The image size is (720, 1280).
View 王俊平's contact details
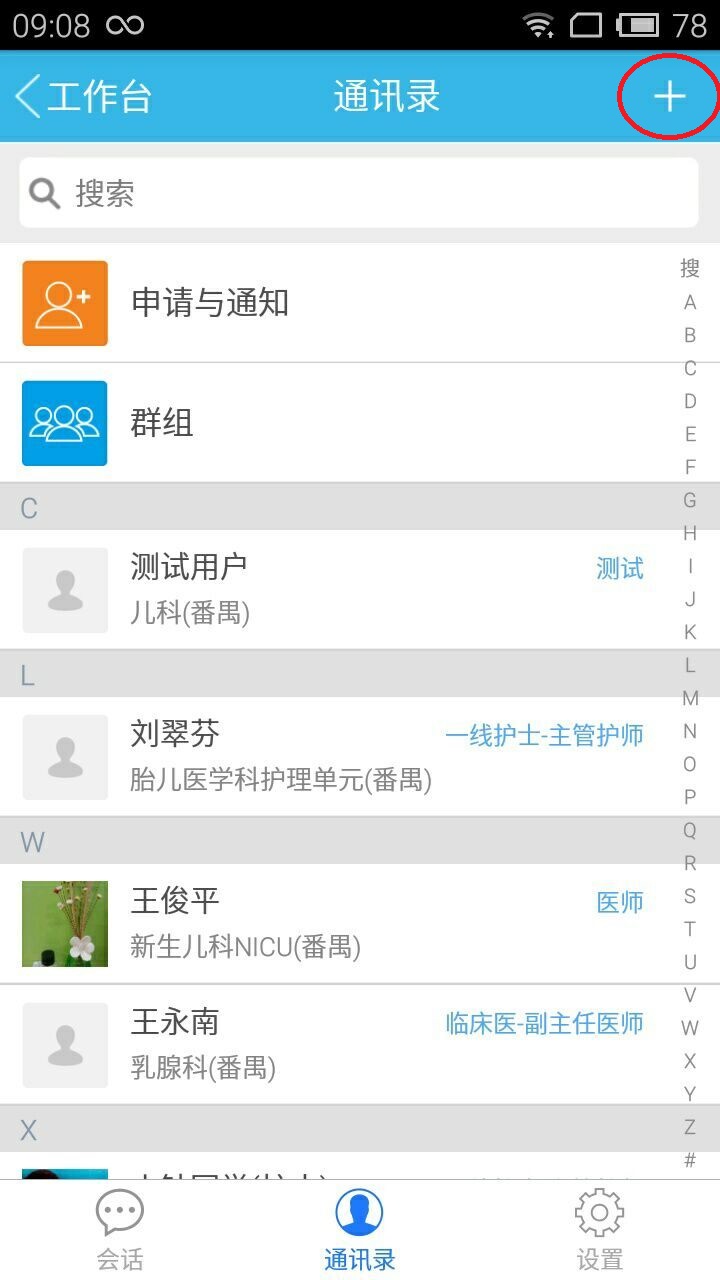pyautogui.click(x=340, y=923)
